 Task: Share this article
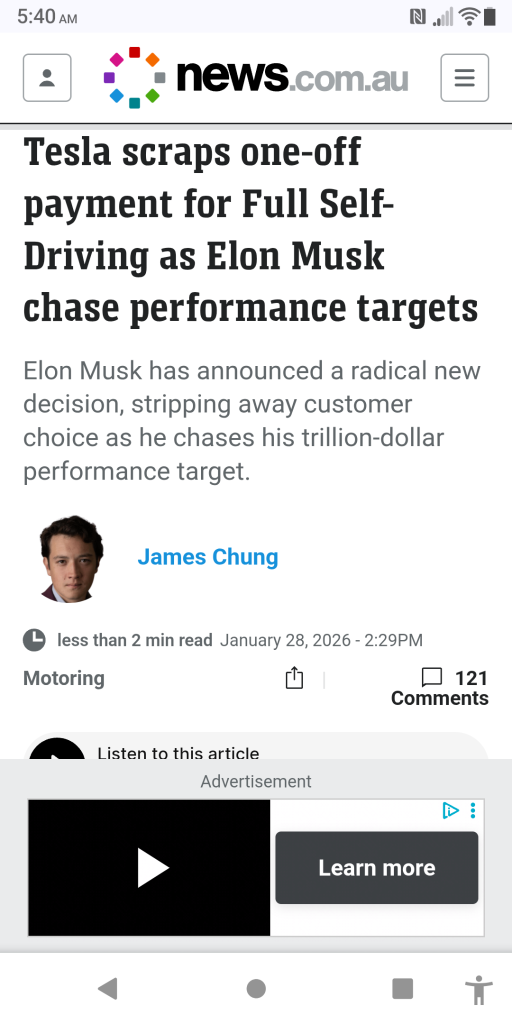pyautogui.click(x=295, y=679)
